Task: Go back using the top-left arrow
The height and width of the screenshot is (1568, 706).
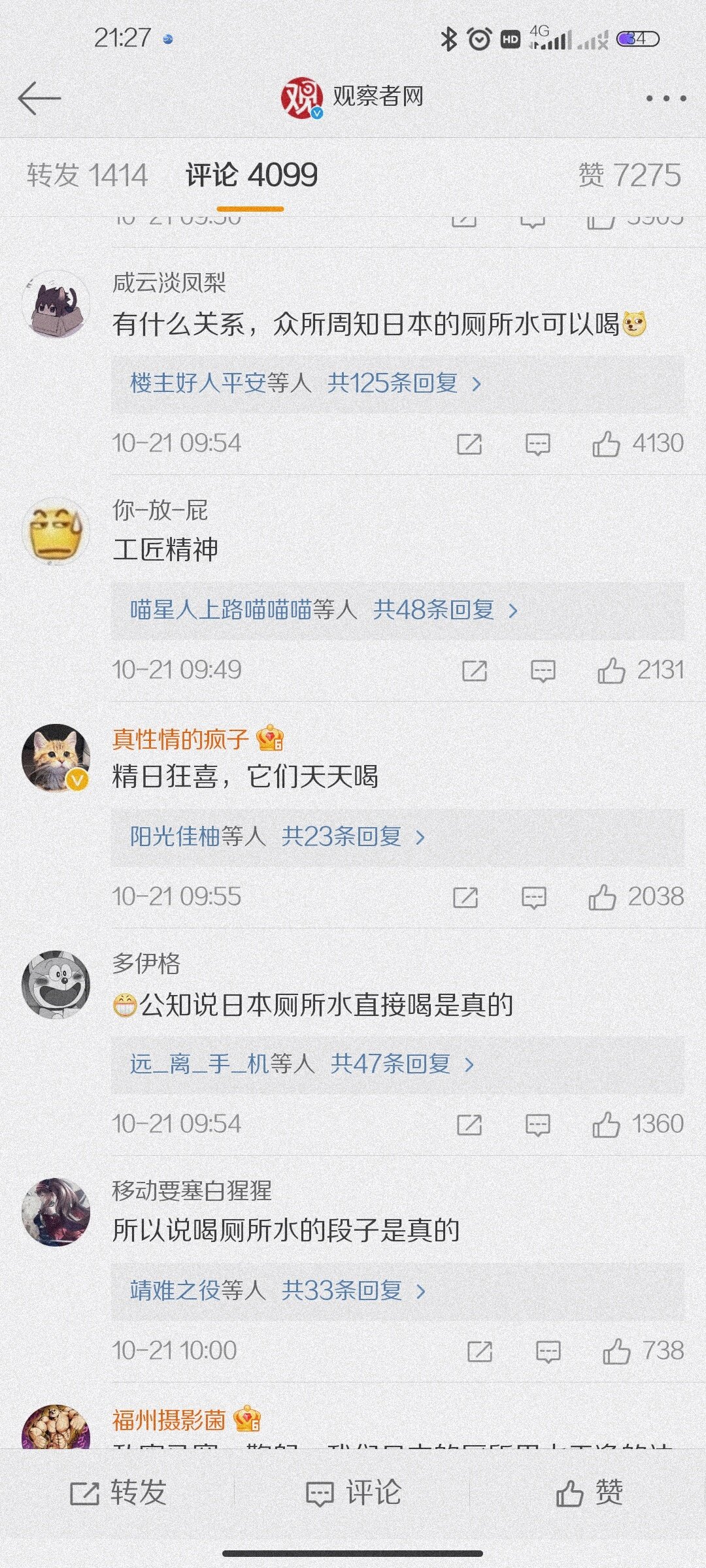Action: [x=39, y=99]
